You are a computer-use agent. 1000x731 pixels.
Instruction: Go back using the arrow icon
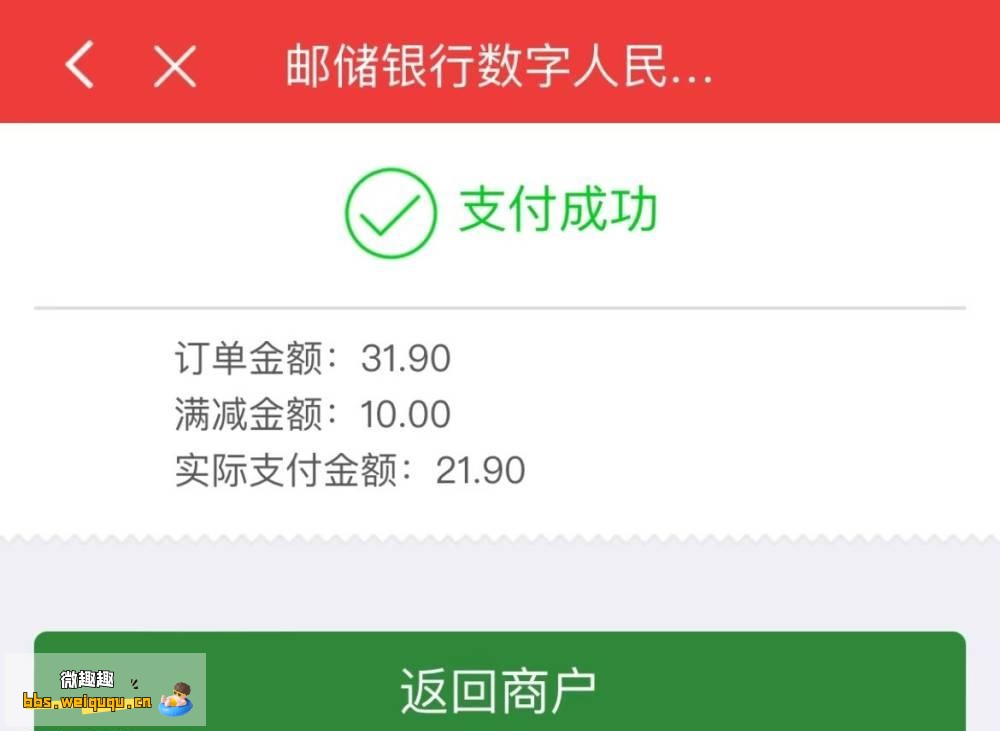(80, 66)
